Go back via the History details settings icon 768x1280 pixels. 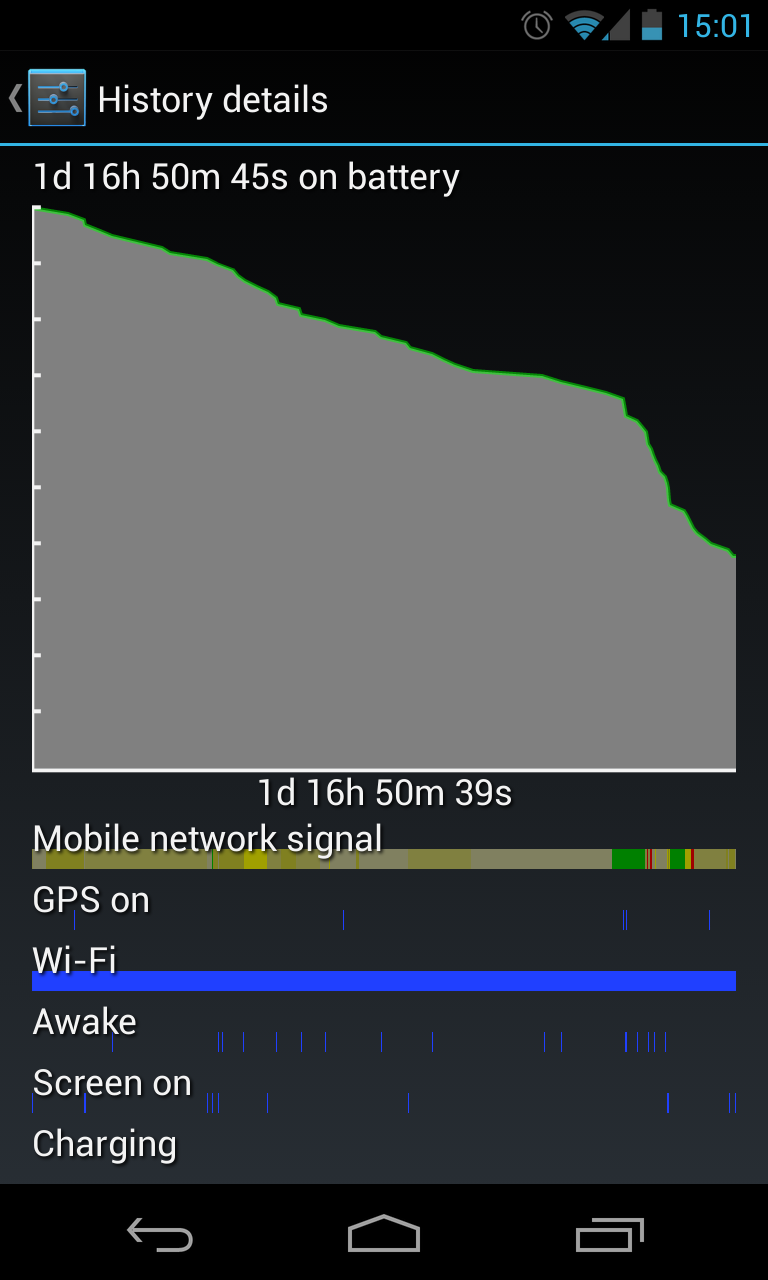tap(57, 98)
